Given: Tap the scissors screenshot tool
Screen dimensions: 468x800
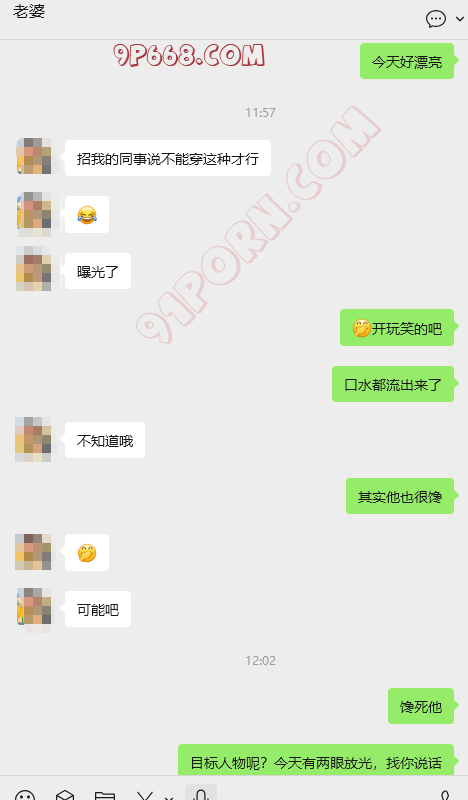Looking at the screenshot, I should tap(145, 795).
